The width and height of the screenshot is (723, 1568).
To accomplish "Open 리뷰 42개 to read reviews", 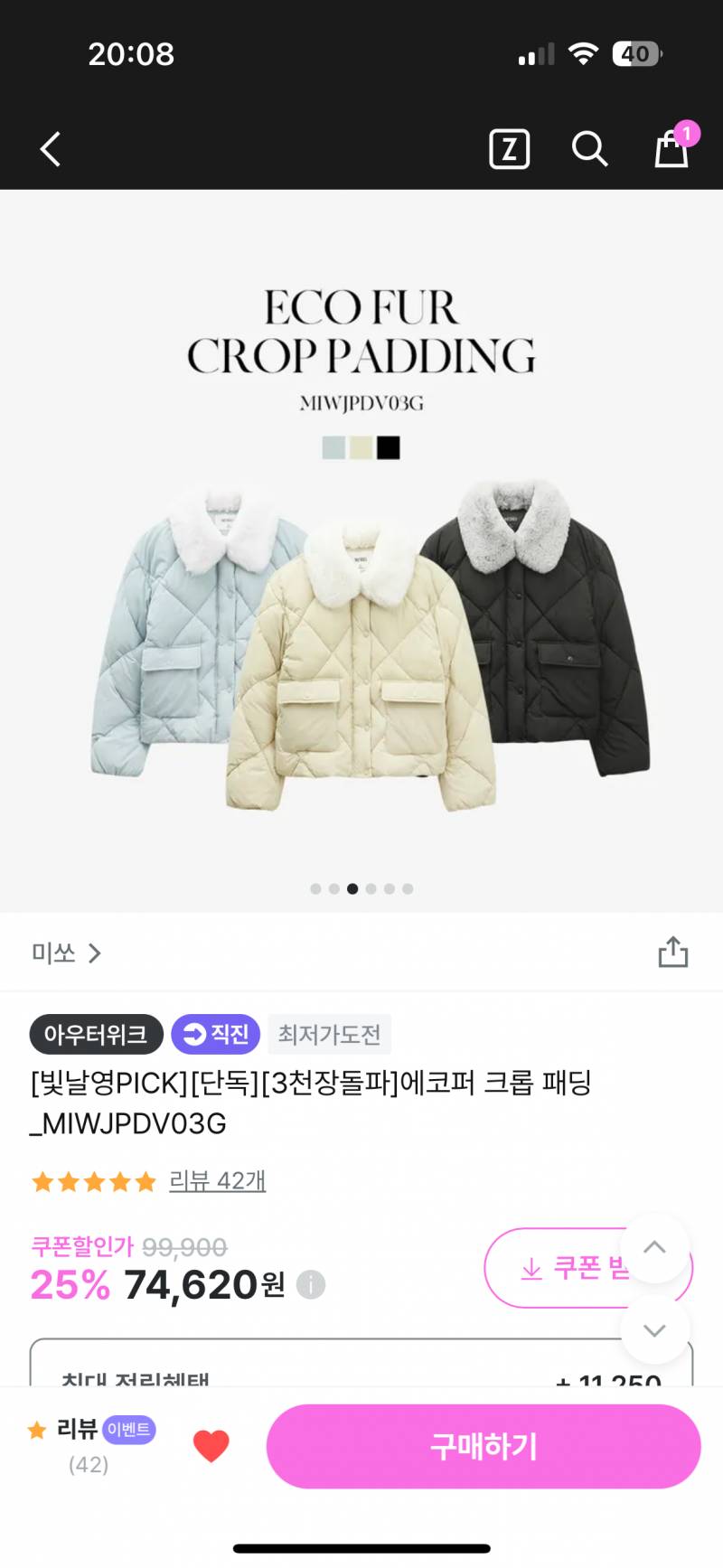I will click(217, 1181).
